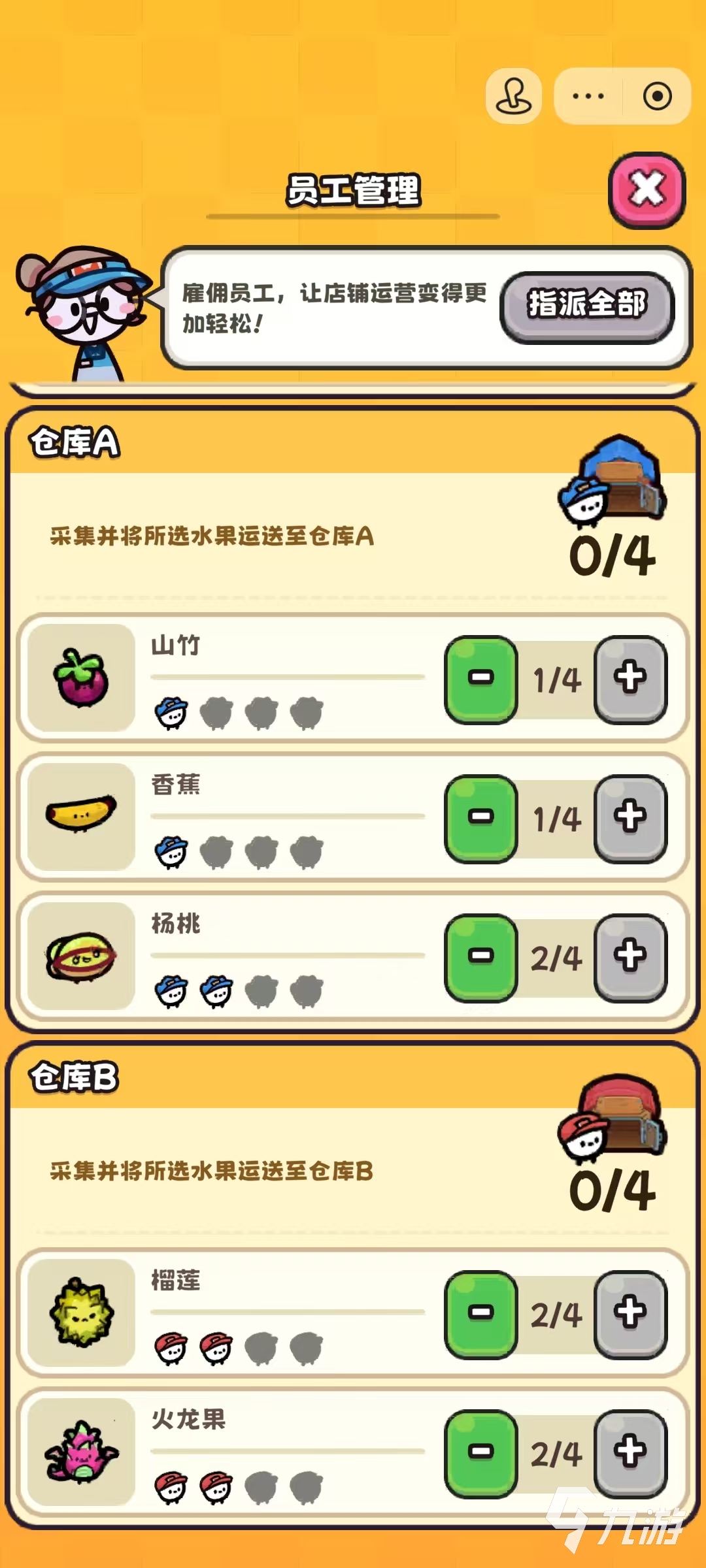Add a worker to 香蕉
This screenshot has height=1568, width=706.
point(630,818)
